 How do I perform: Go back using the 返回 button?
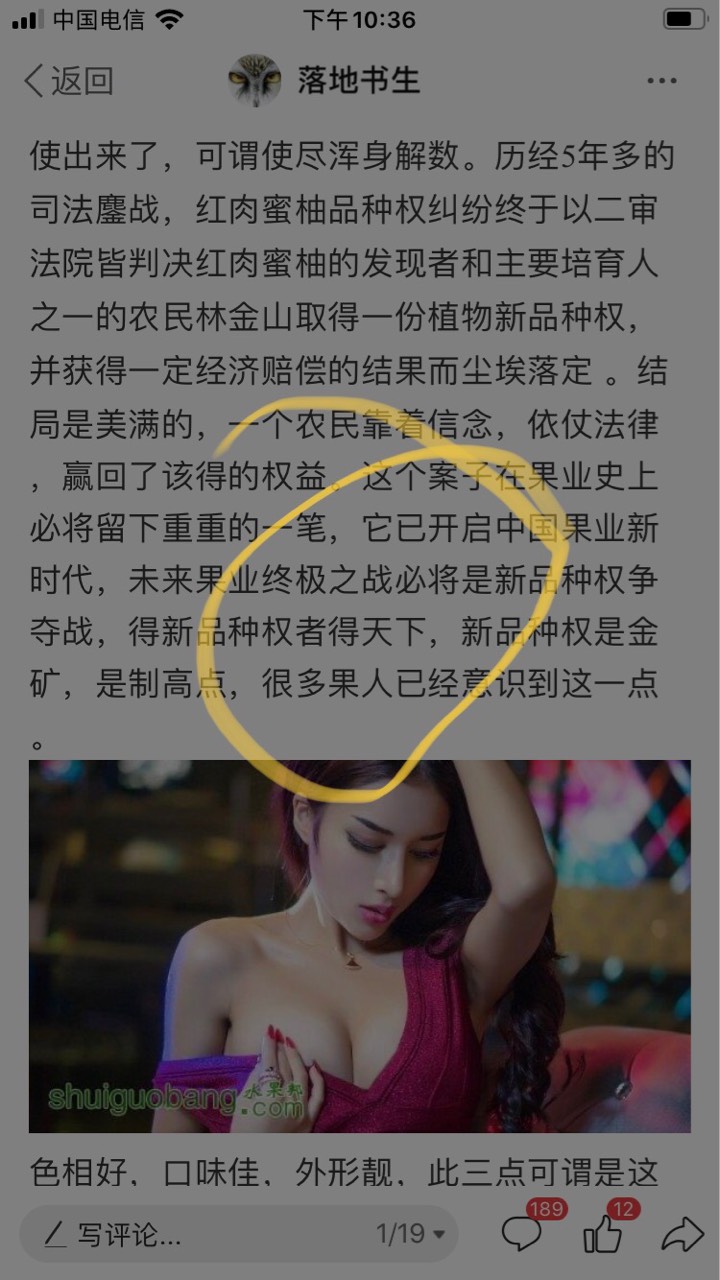pos(68,81)
